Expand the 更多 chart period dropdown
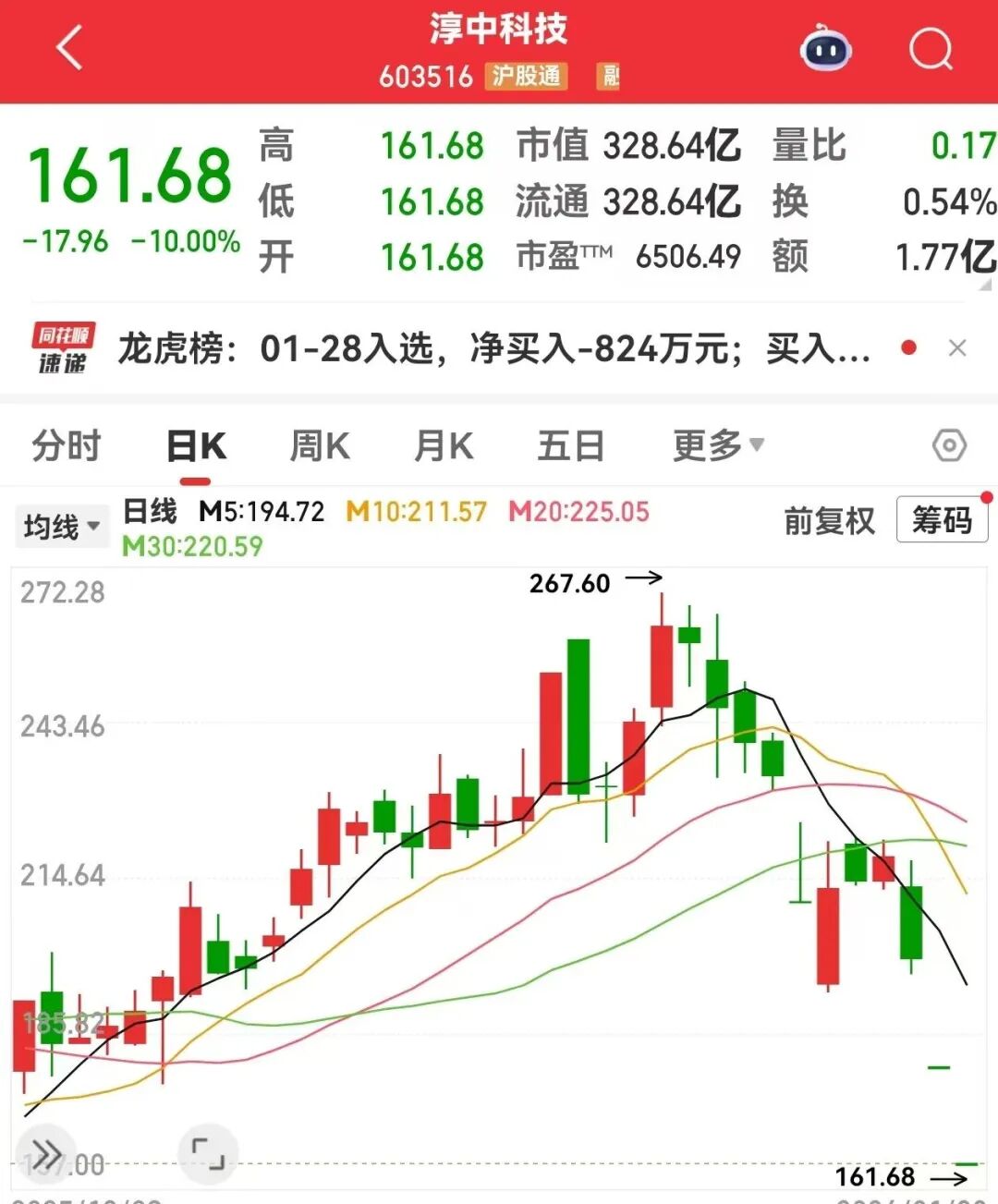The image size is (998, 1204). pos(718,446)
